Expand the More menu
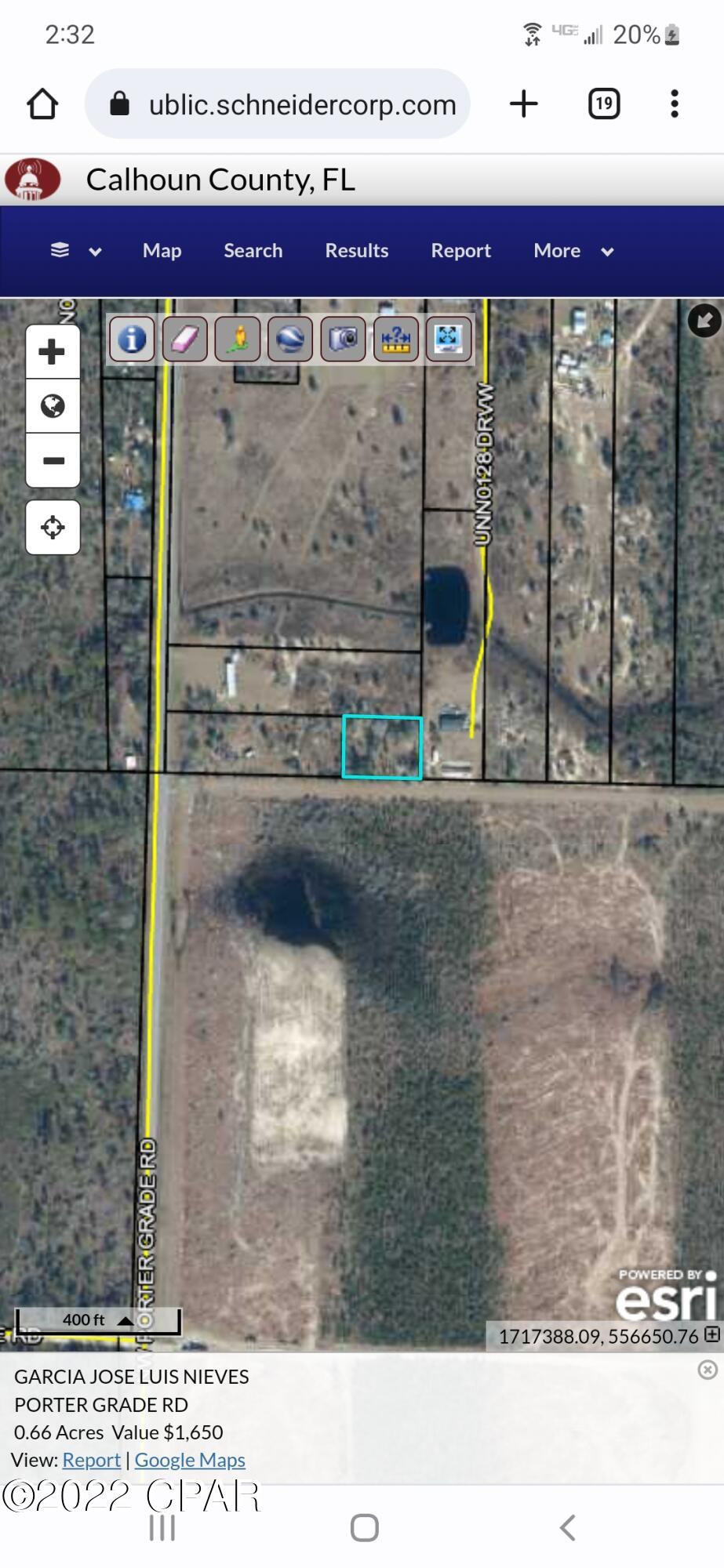The width and height of the screenshot is (724, 1568). coord(573,251)
